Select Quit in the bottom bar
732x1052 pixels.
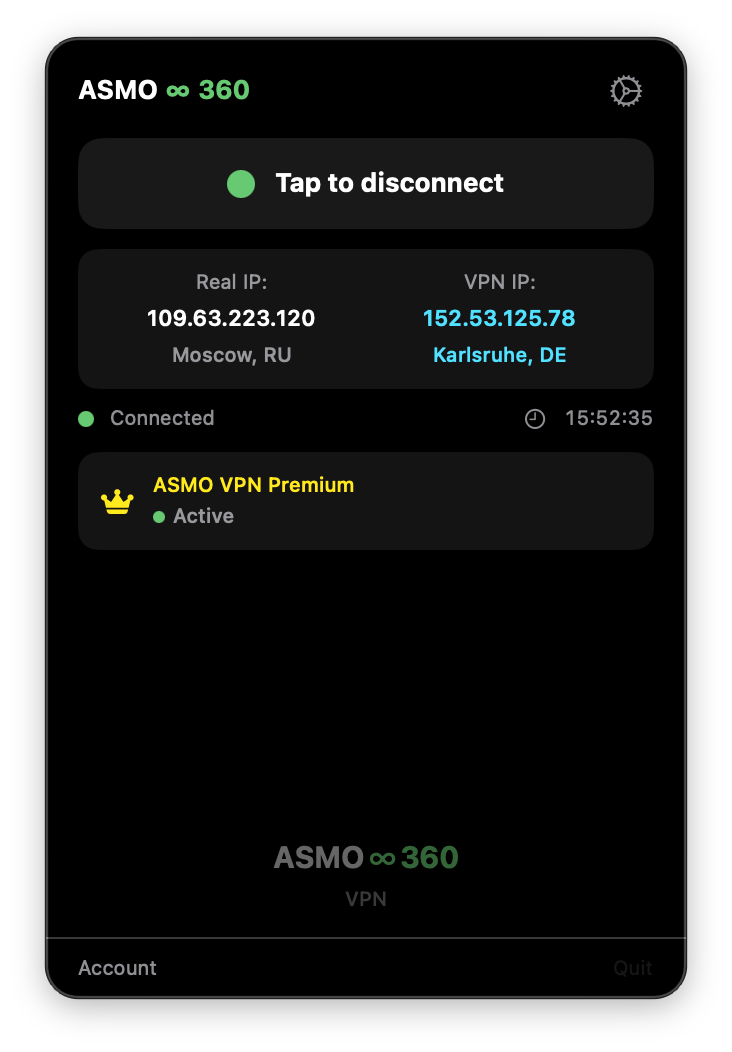[x=632, y=967]
